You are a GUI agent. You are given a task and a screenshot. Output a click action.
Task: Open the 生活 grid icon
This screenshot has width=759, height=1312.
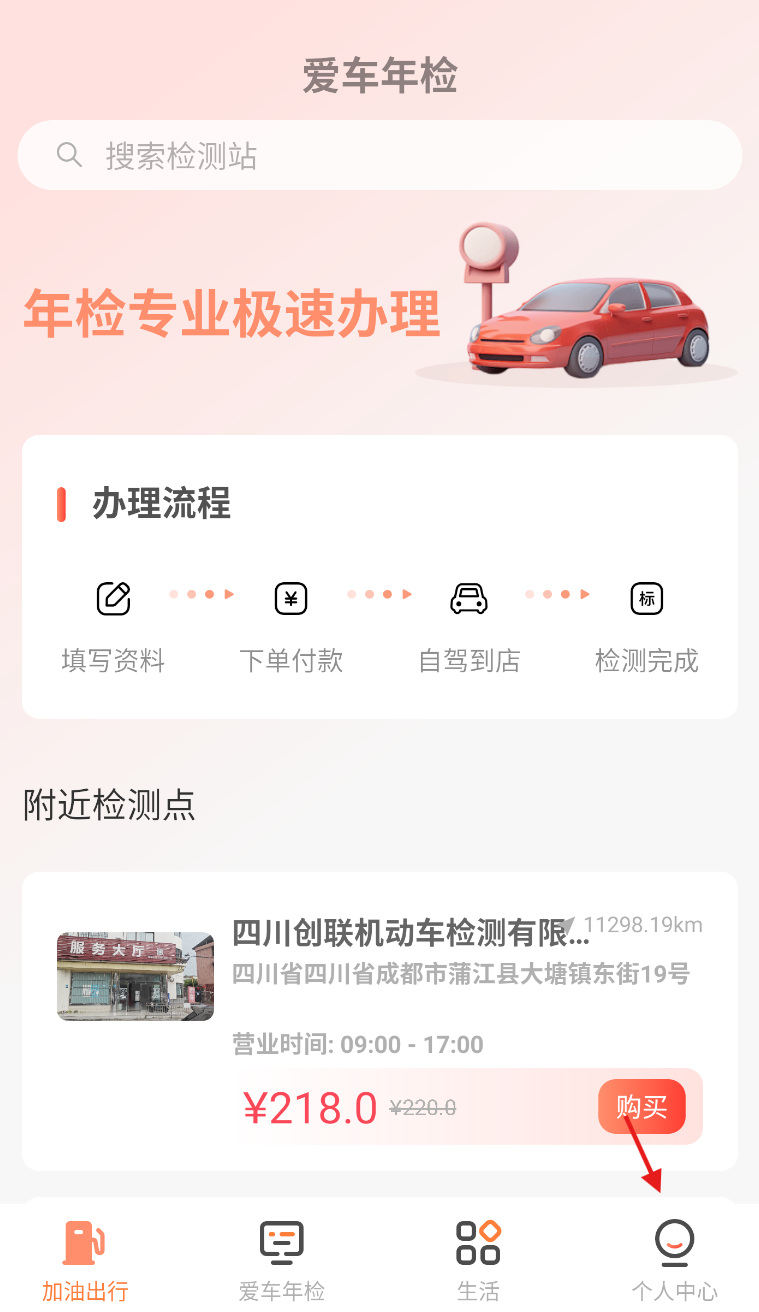(x=477, y=1242)
